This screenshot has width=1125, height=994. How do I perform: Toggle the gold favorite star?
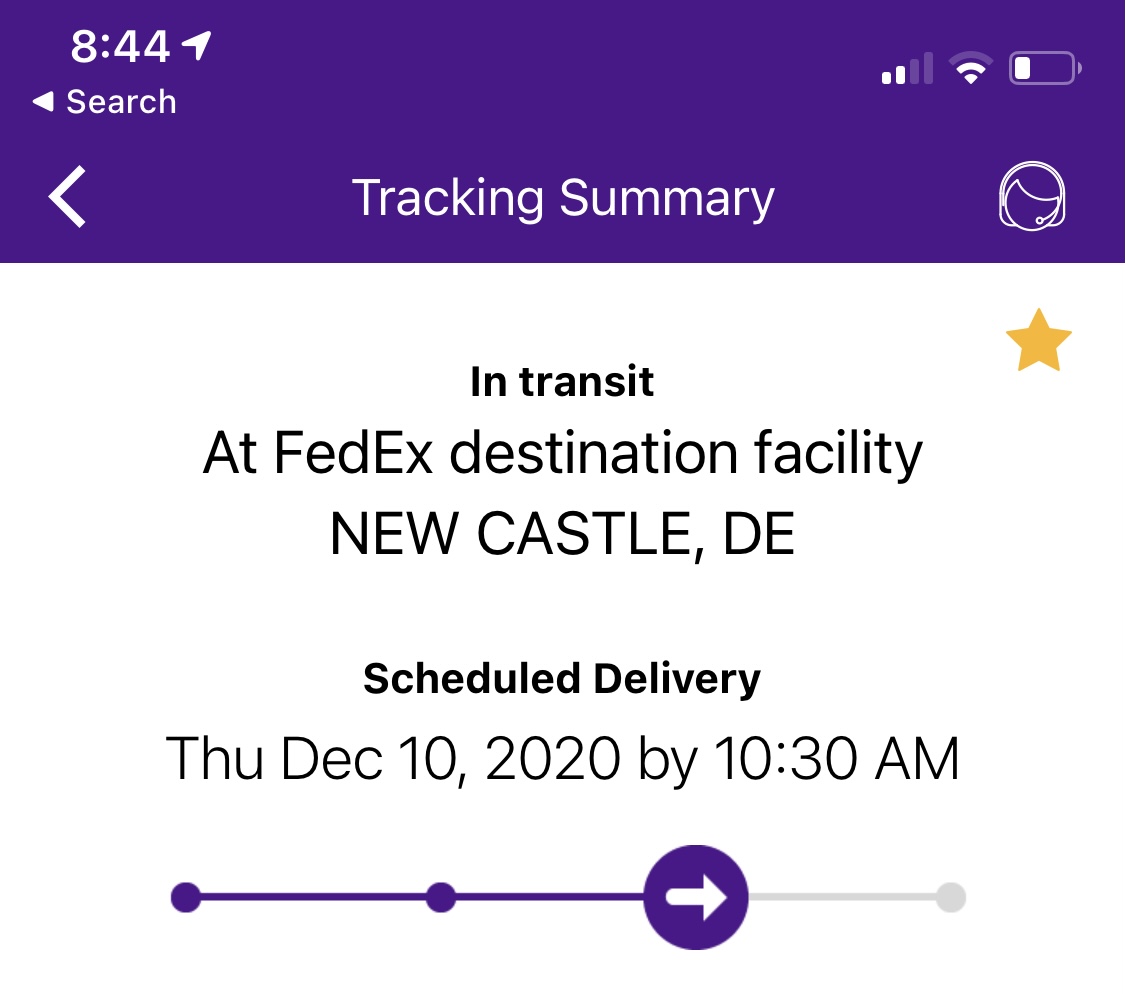click(1038, 341)
